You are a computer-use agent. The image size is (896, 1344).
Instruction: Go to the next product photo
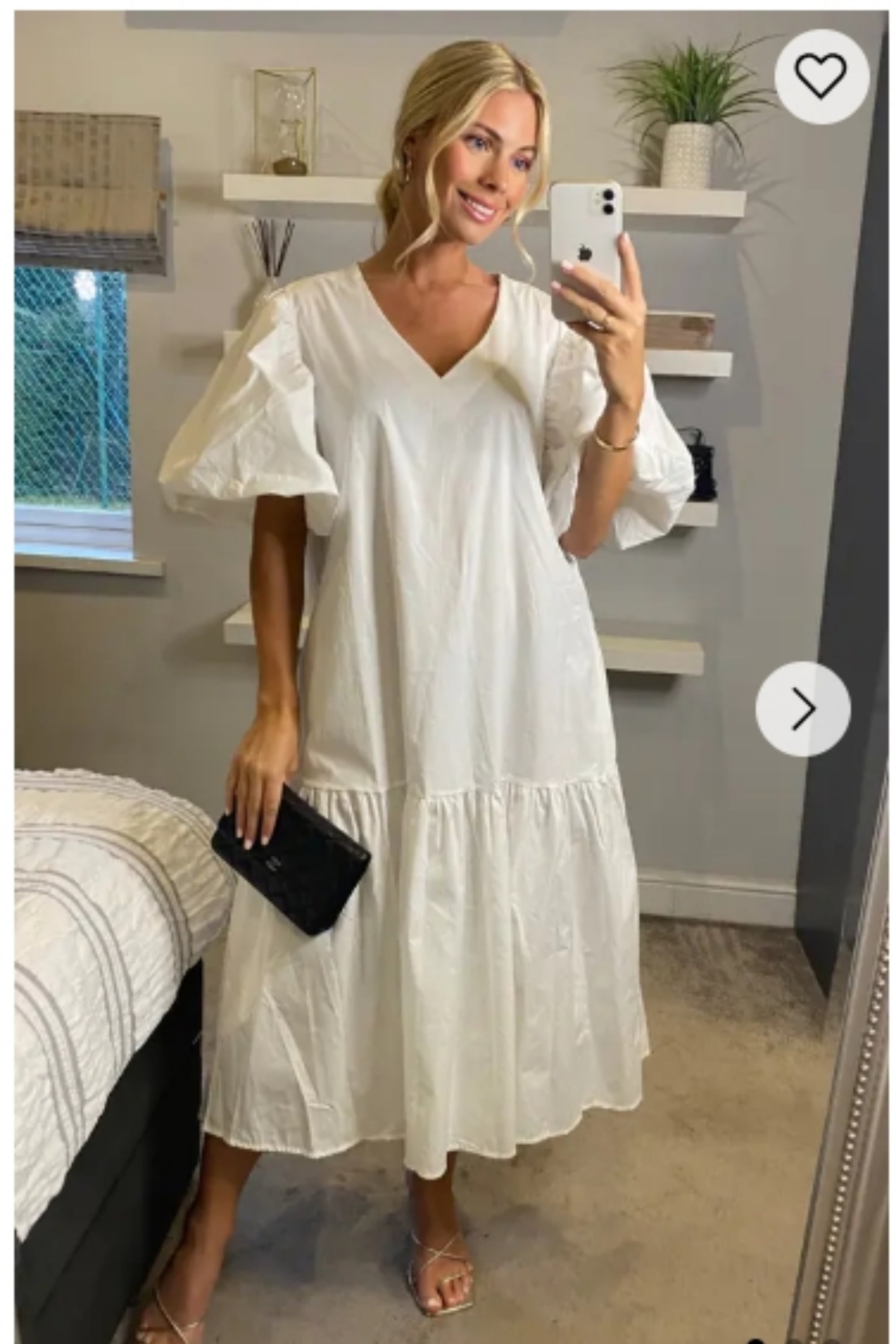(x=802, y=709)
